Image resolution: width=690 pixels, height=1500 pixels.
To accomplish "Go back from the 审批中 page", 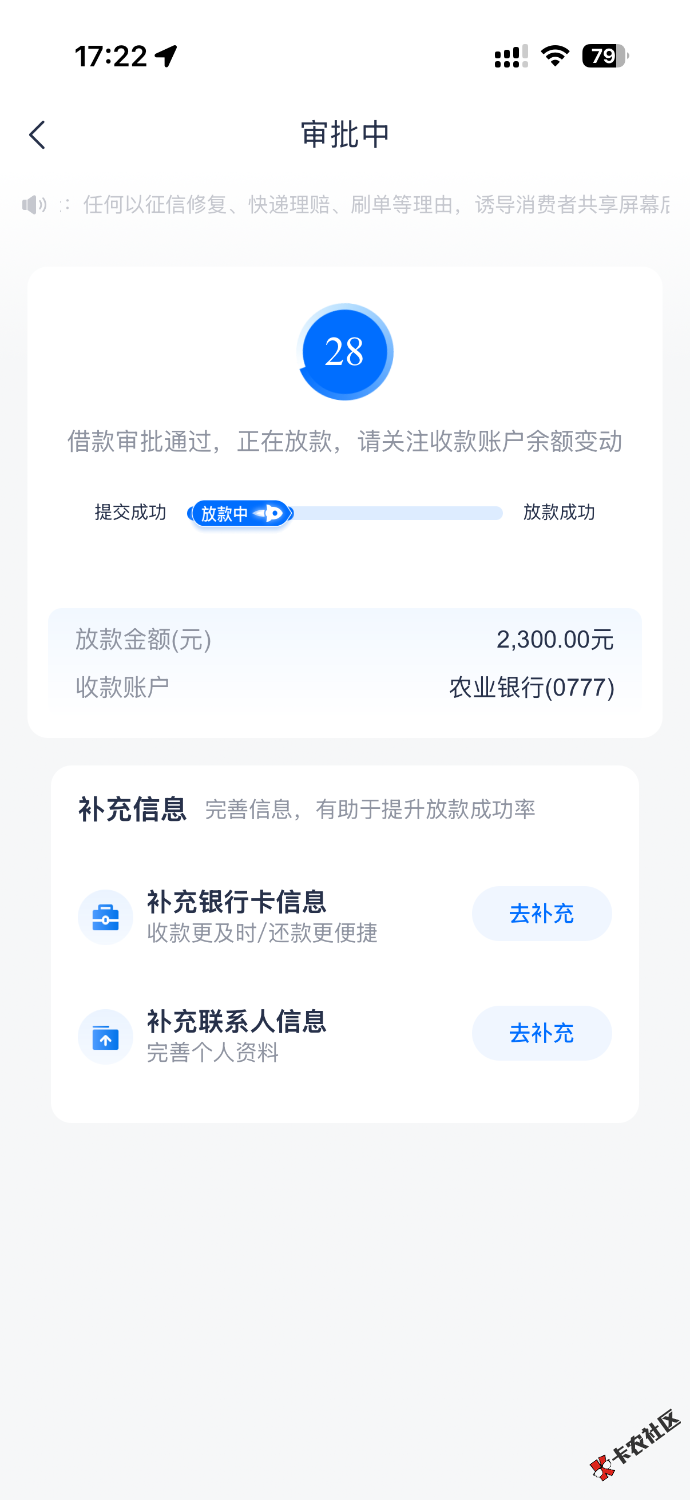I will coord(38,135).
